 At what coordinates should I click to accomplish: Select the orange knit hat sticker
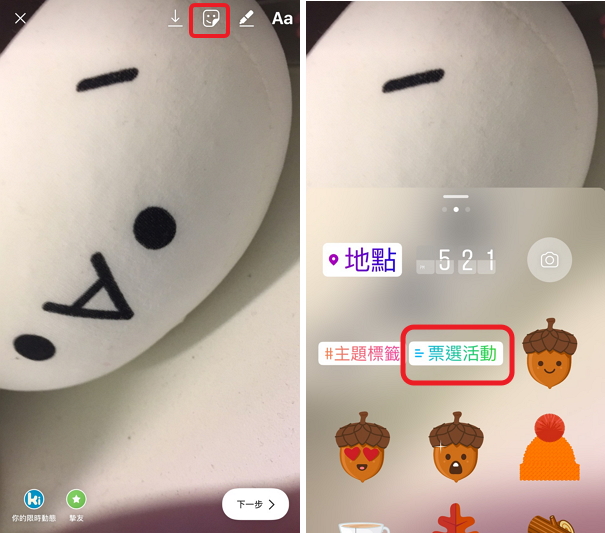(x=550, y=449)
